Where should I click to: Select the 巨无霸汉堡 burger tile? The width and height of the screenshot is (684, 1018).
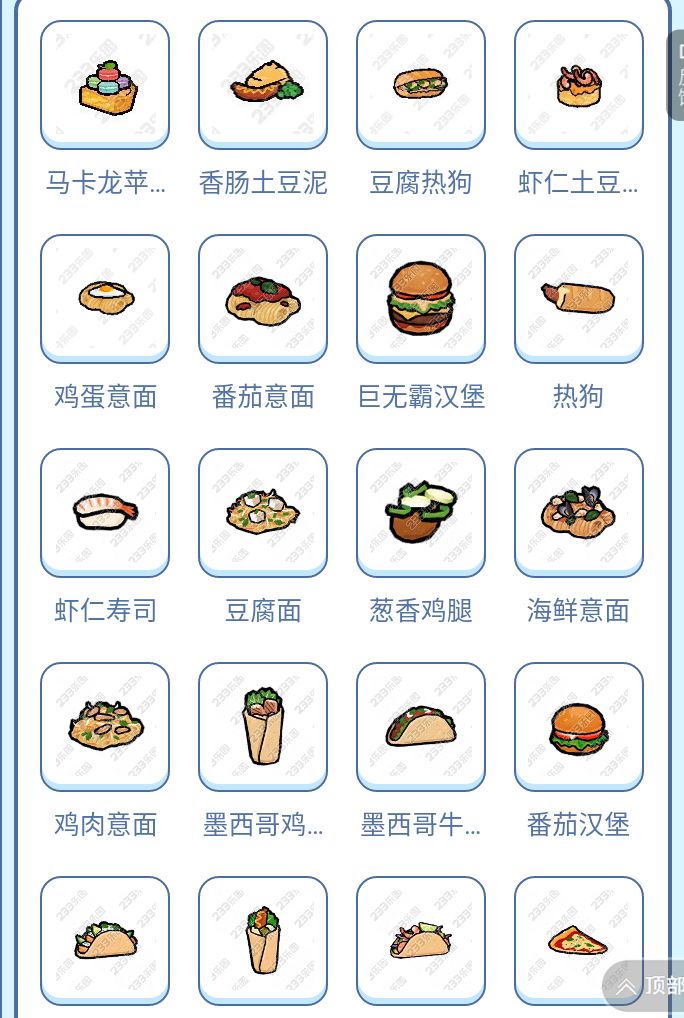click(421, 299)
